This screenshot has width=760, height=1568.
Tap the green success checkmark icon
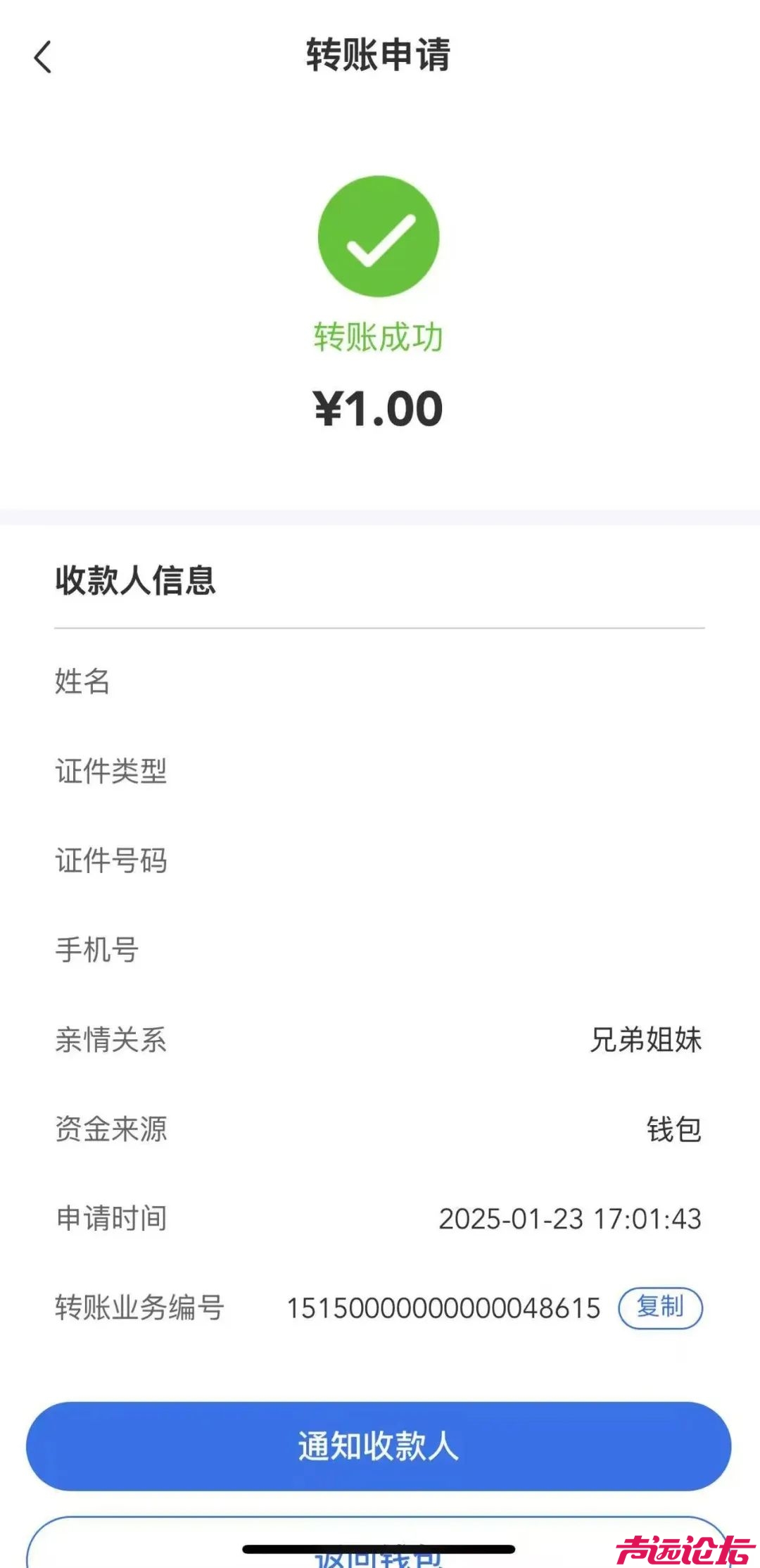(379, 236)
